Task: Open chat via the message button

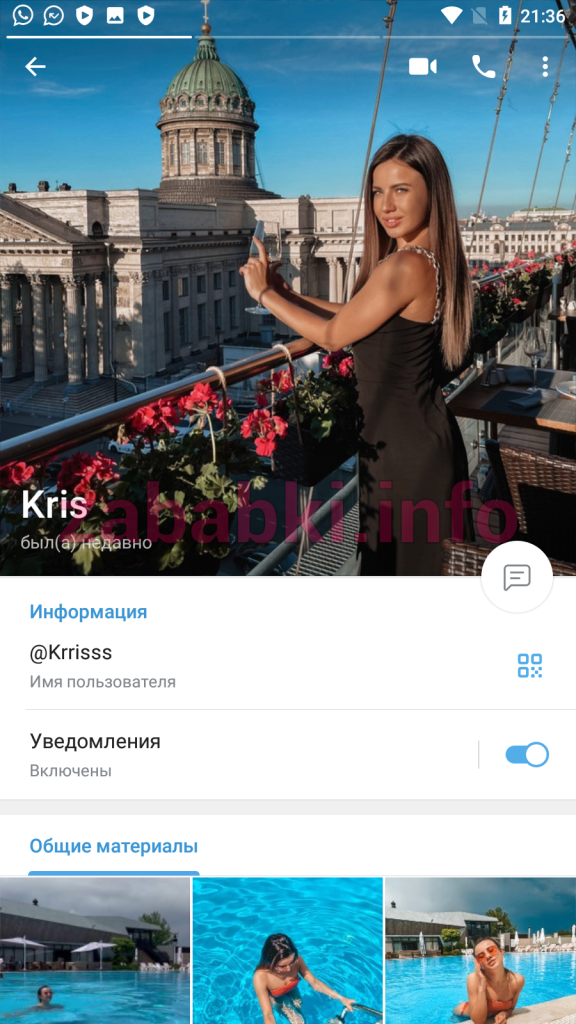Action: (x=517, y=577)
